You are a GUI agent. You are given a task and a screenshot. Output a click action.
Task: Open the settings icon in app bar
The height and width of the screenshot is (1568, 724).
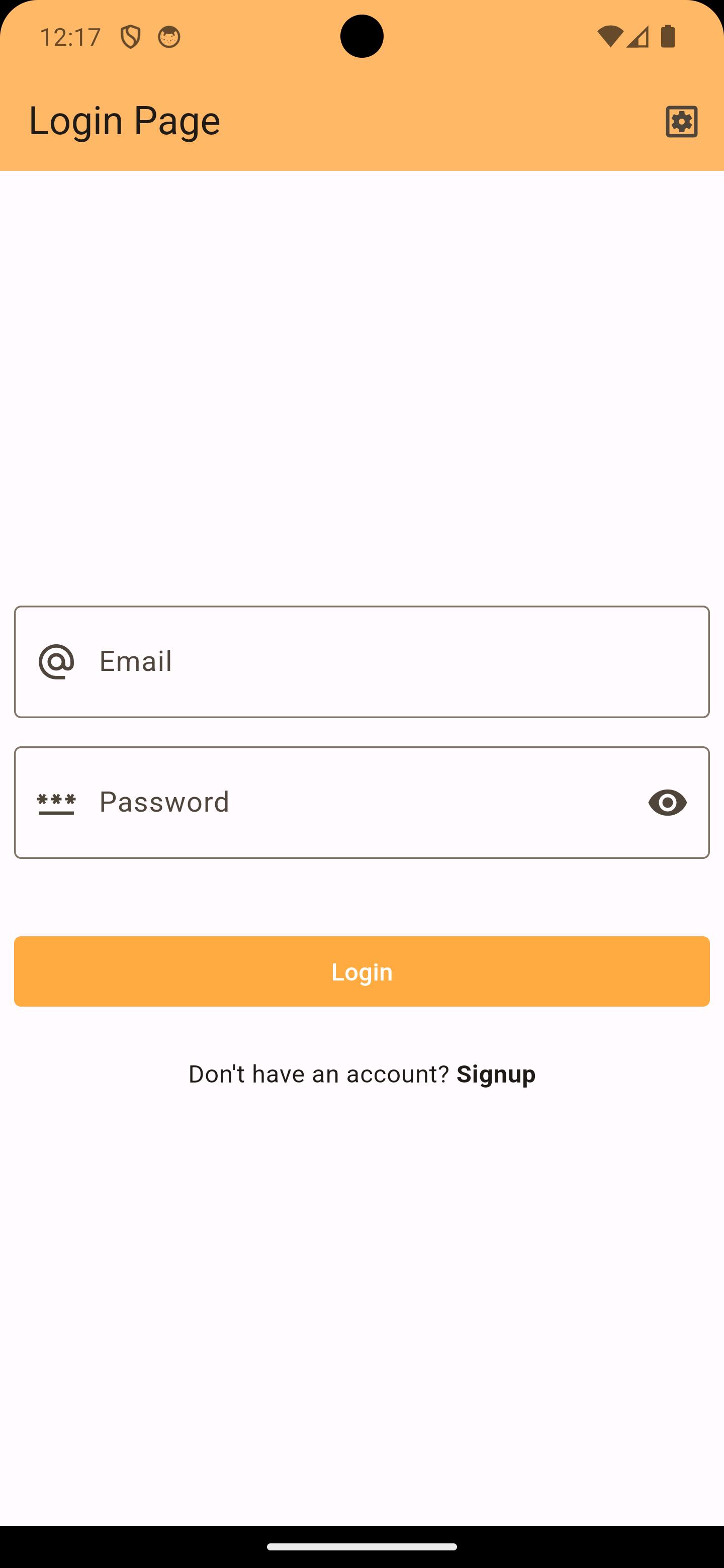click(x=681, y=122)
